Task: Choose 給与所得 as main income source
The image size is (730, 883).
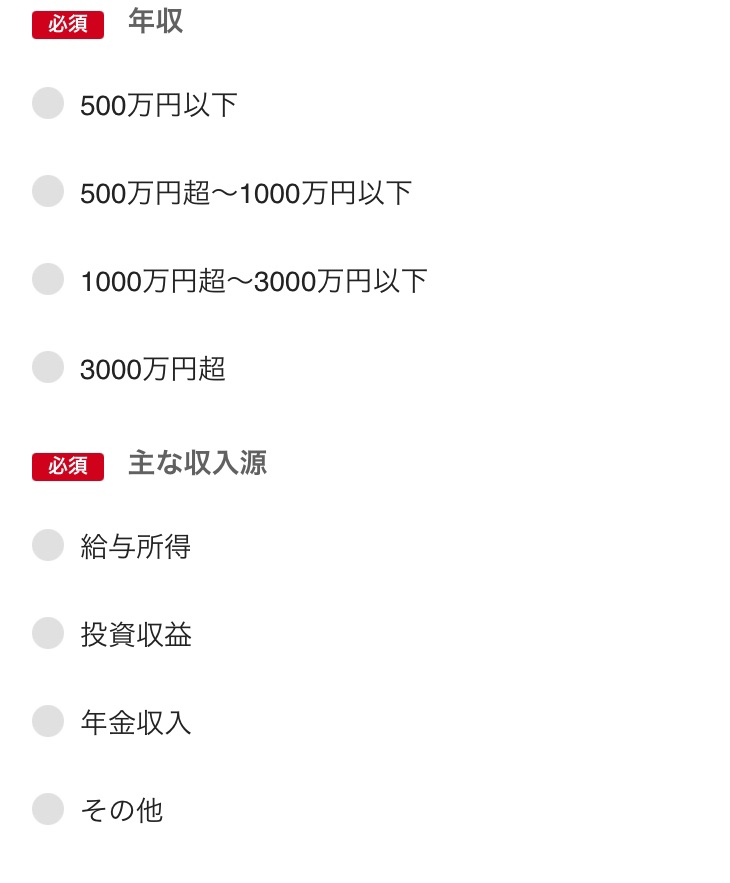Action: (48, 546)
